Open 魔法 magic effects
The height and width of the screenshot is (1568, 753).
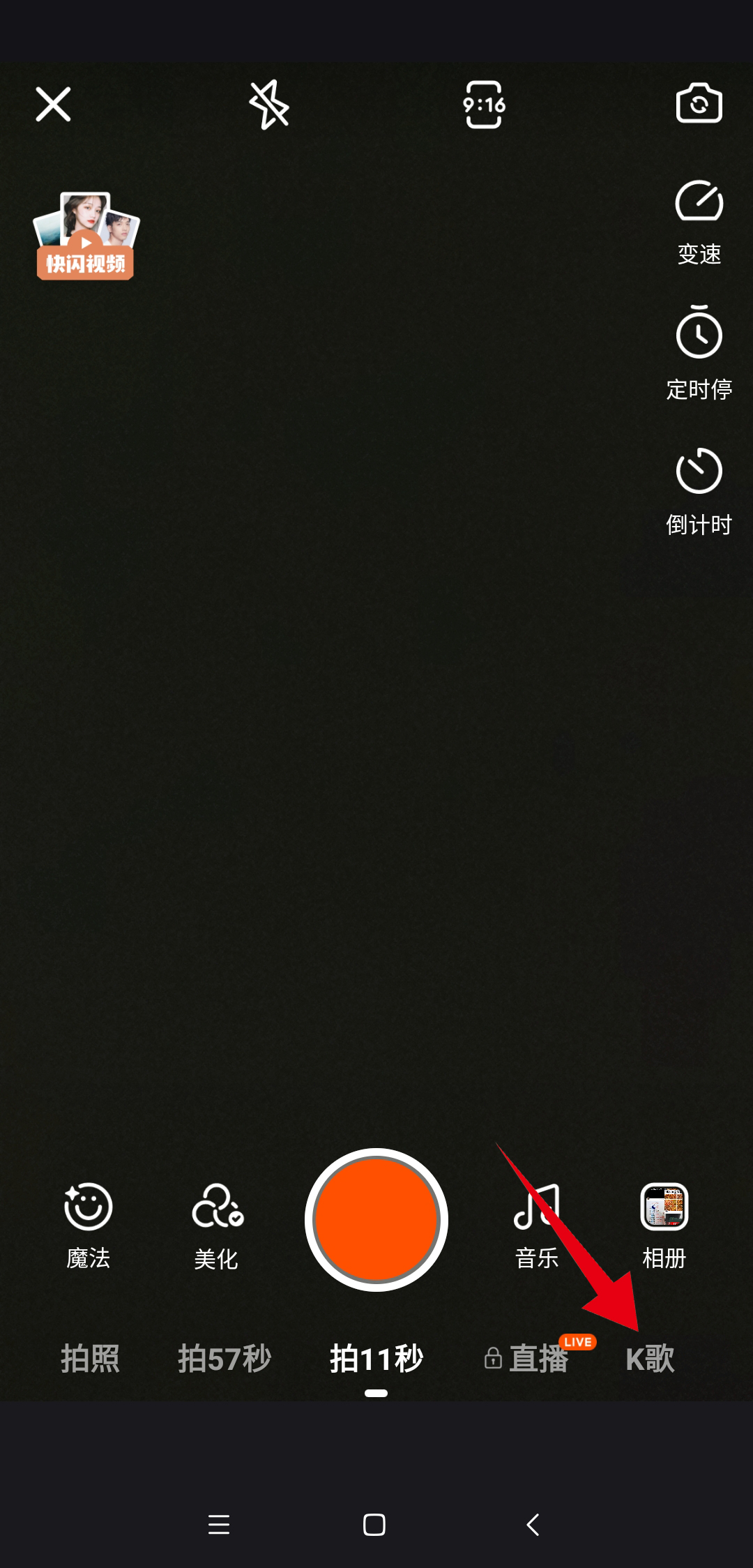pyautogui.click(x=88, y=1225)
